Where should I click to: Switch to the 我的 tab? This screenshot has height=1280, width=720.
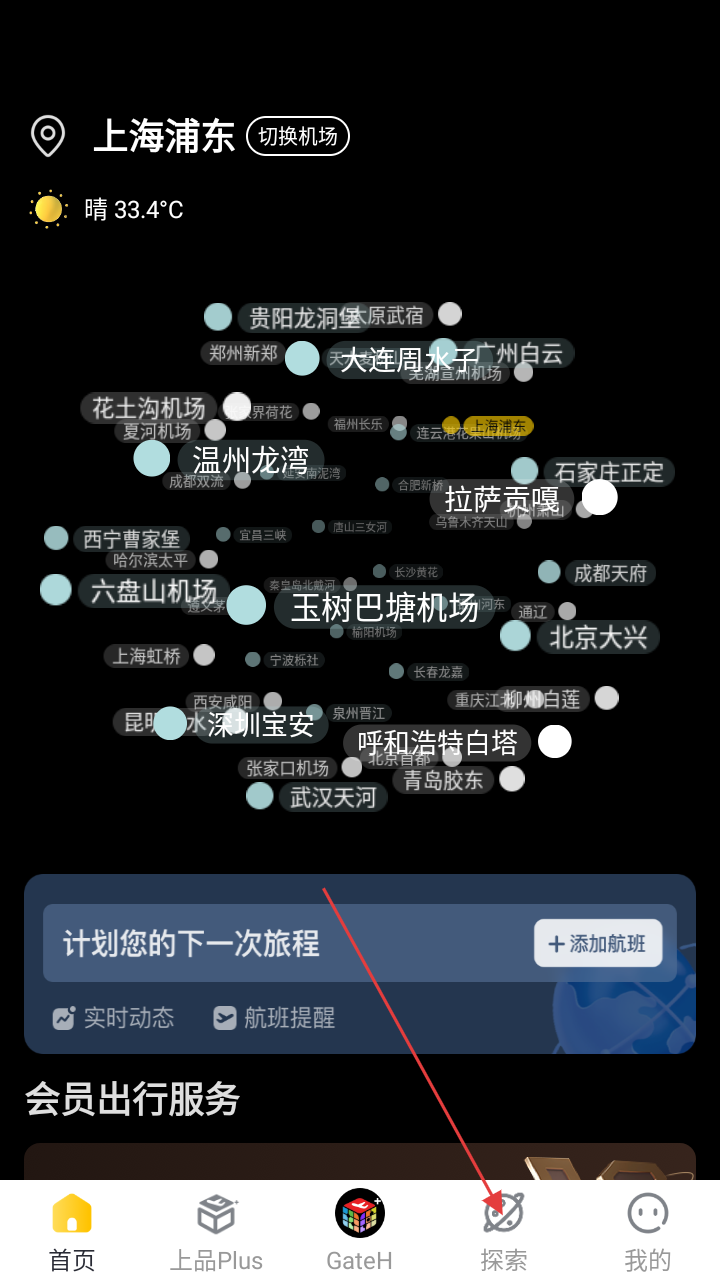pyautogui.click(x=647, y=1232)
